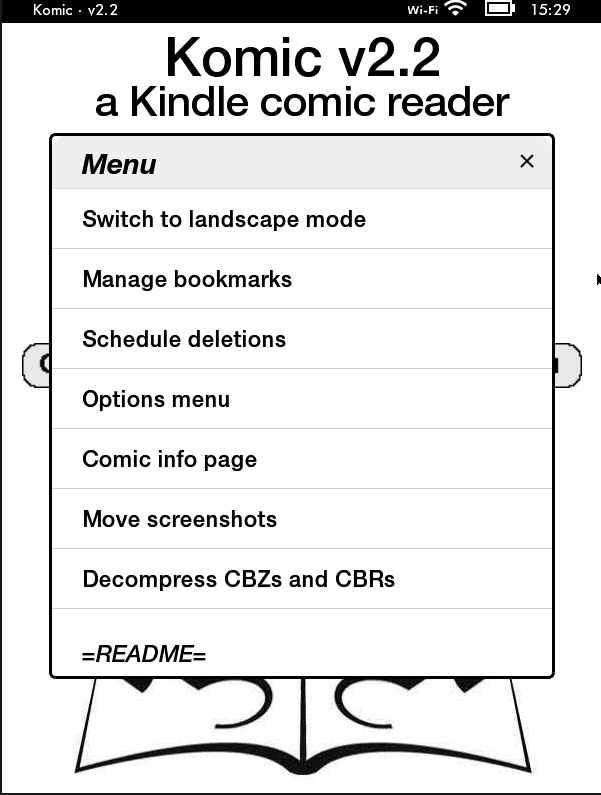Image resolution: width=601 pixels, height=795 pixels.
Task: Choose Move screenshots
Action: click(301, 519)
